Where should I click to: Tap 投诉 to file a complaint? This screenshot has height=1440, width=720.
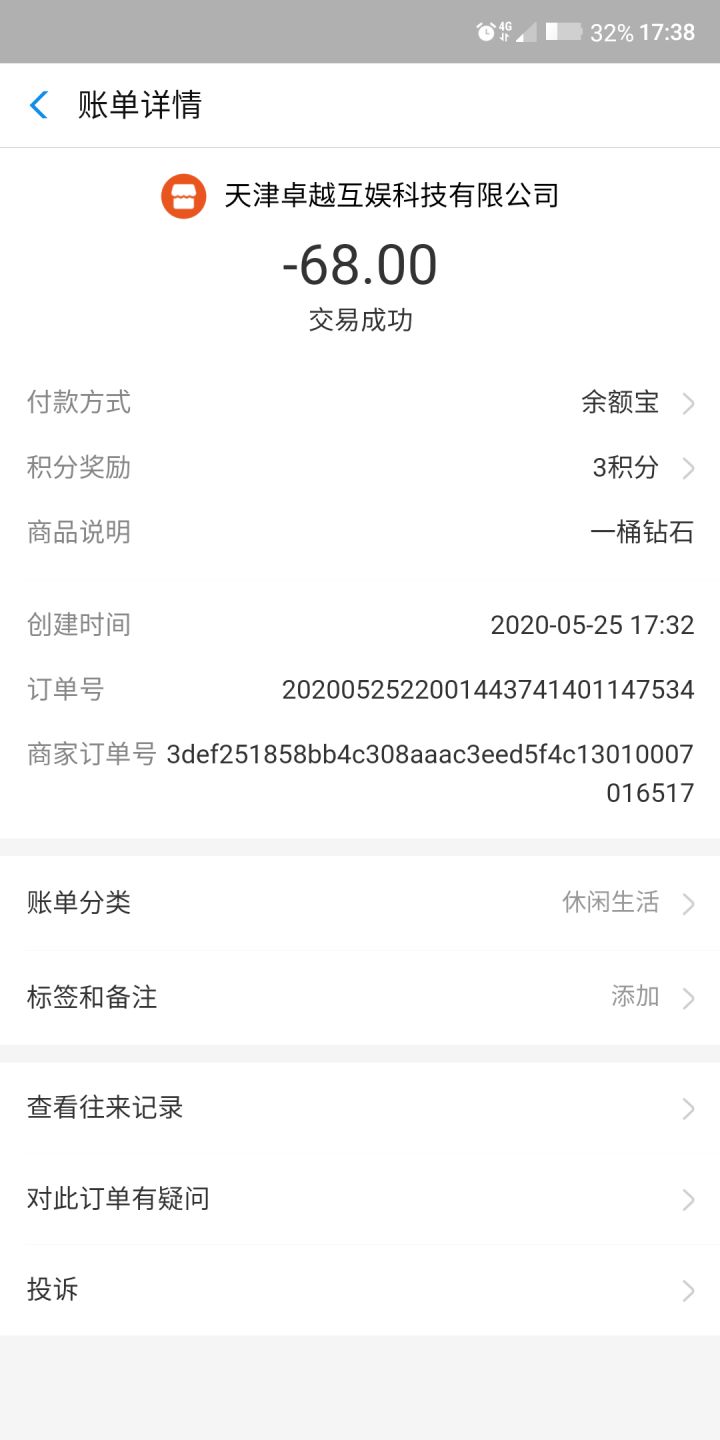click(360, 1290)
